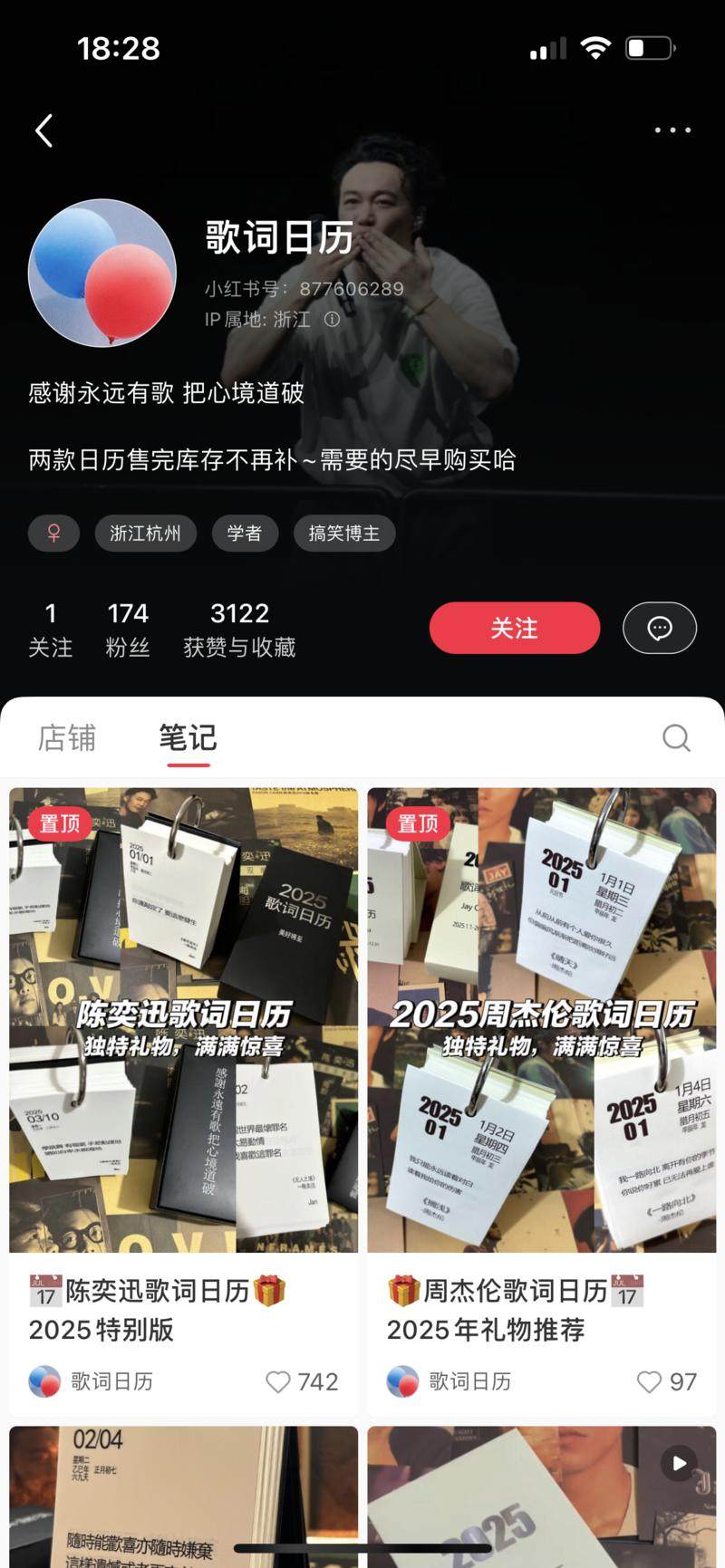Image resolution: width=725 pixels, height=1568 pixels.
Task: Open the 粉丝 followers list
Action: click(127, 630)
